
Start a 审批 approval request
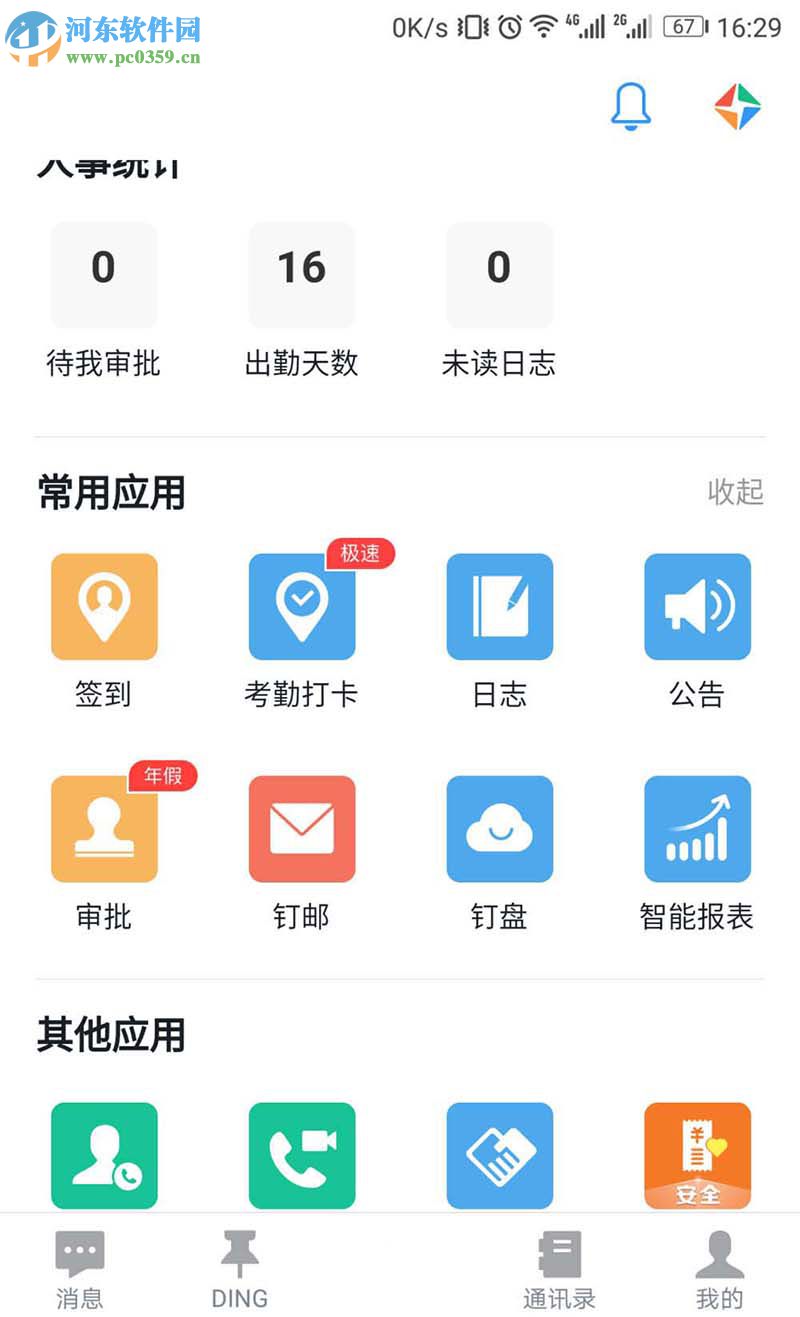point(104,829)
